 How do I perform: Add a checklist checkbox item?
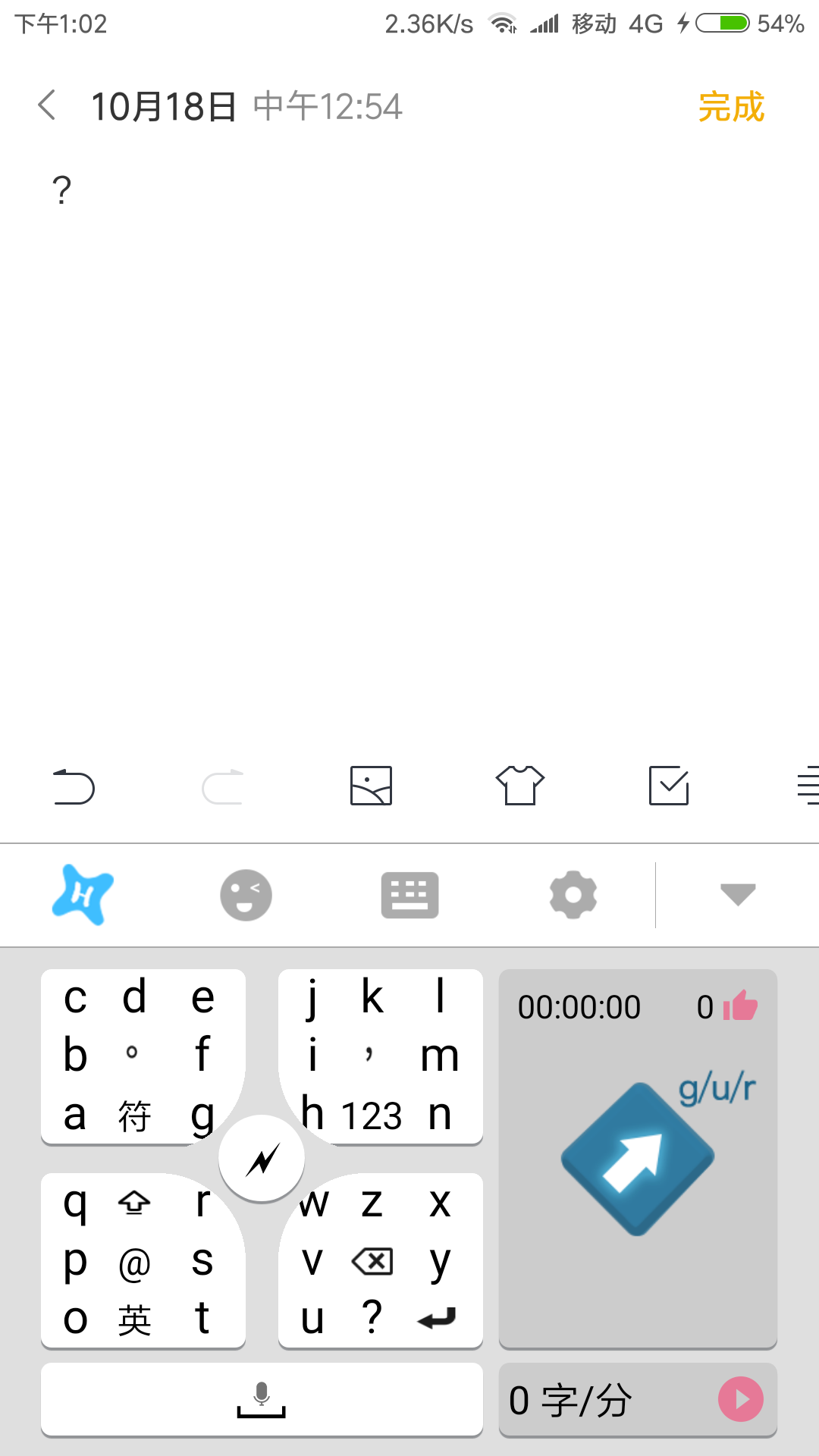(x=669, y=786)
